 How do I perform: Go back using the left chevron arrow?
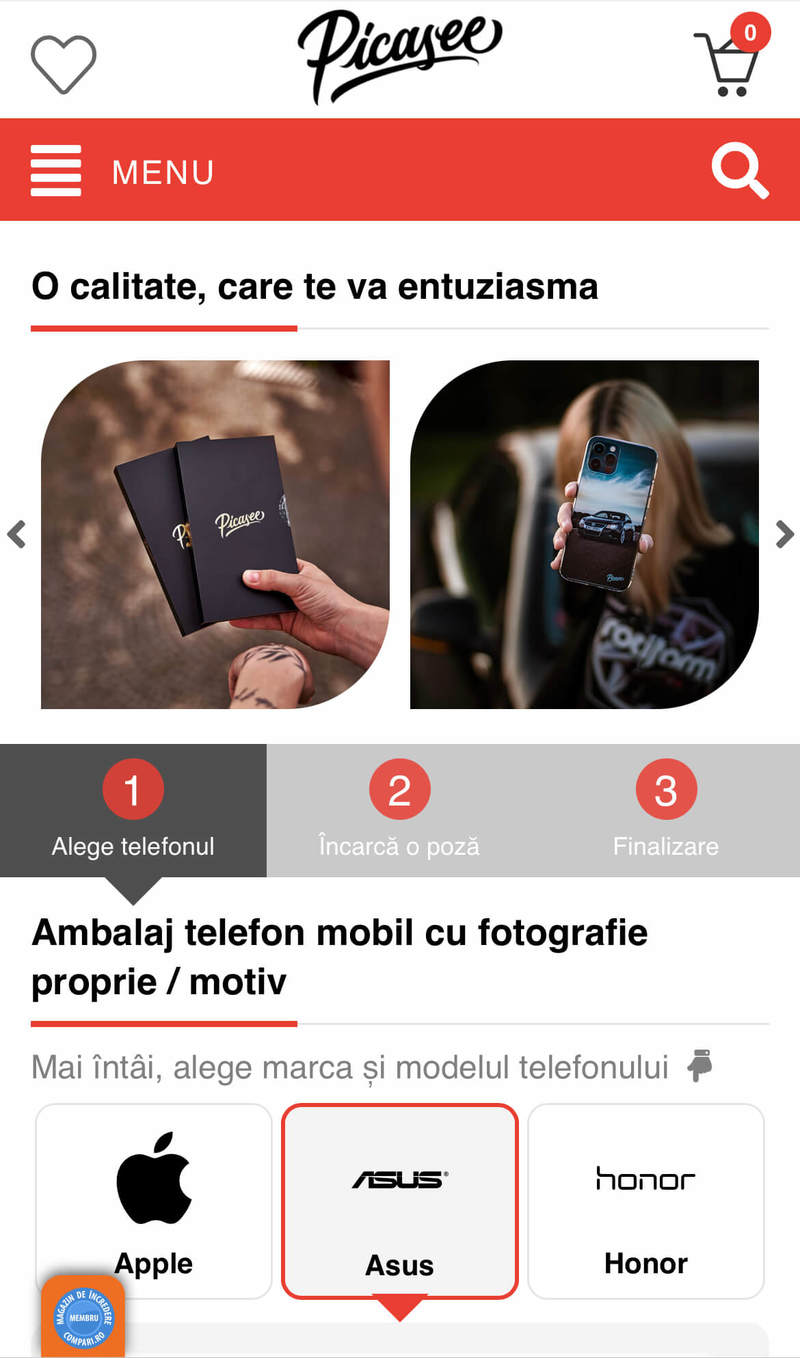16,534
